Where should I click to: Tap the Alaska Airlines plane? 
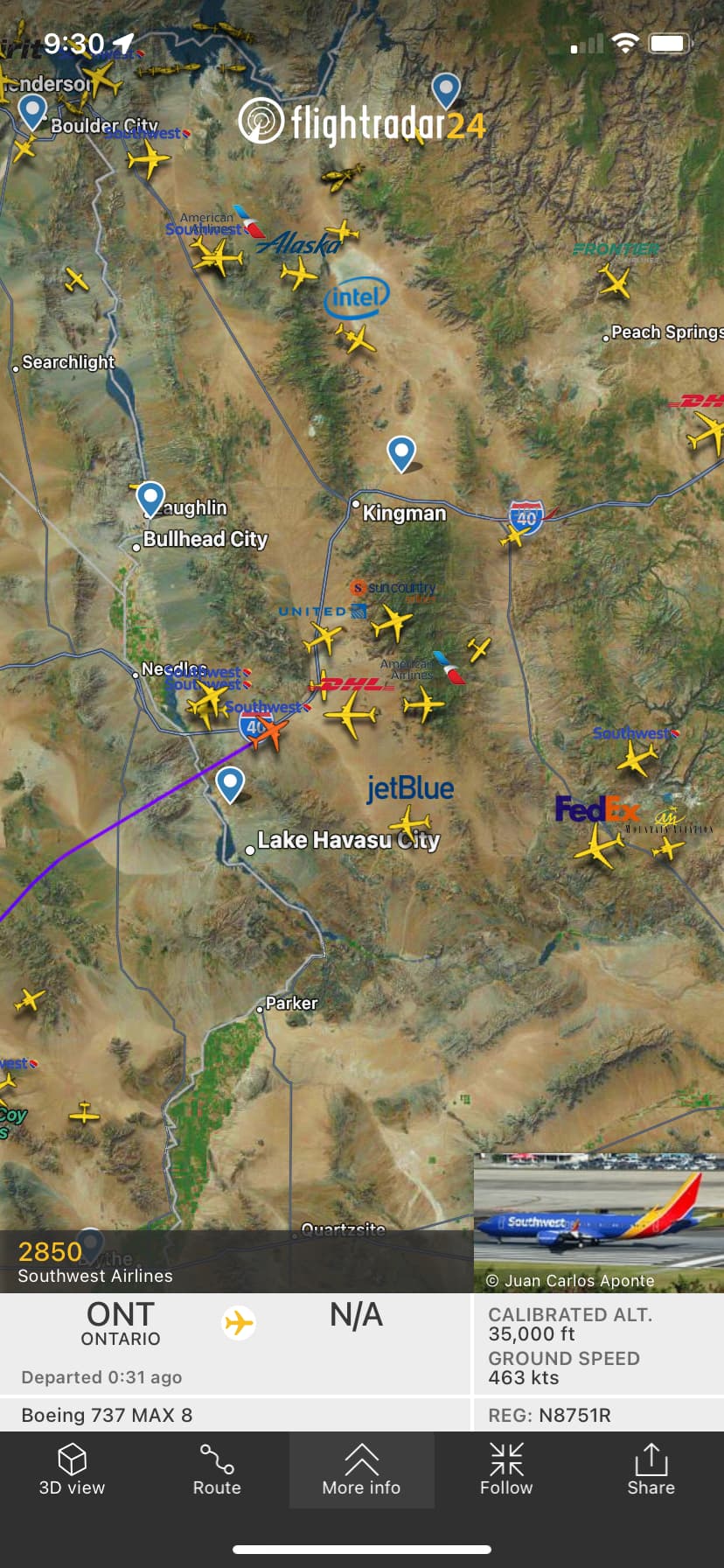click(299, 273)
